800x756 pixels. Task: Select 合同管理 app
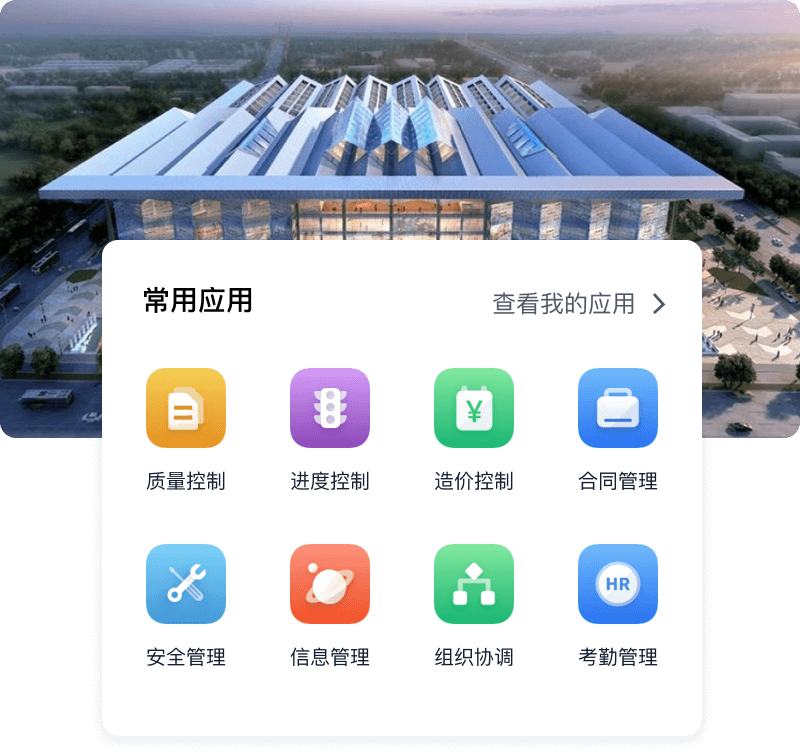(x=618, y=408)
